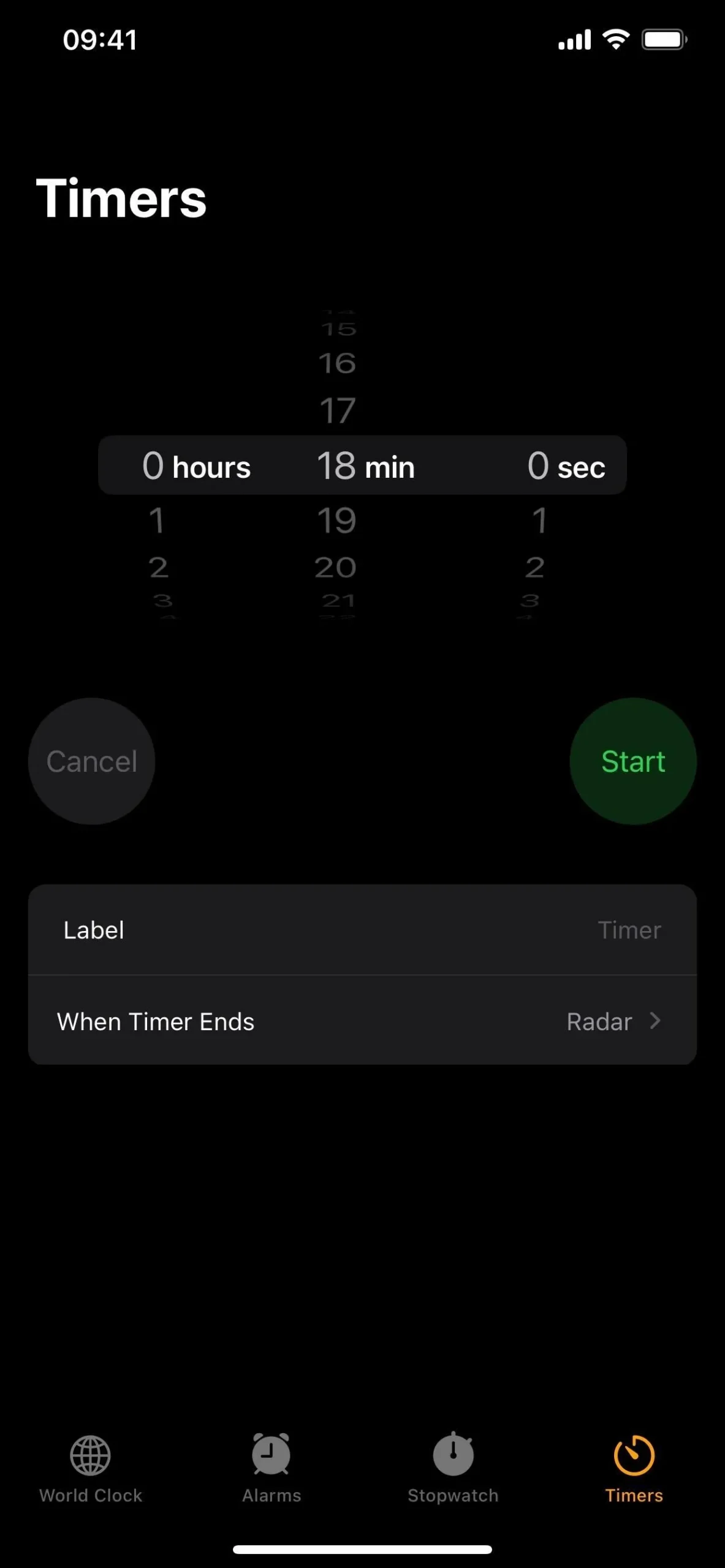This screenshot has width=725, height=1568.
Task: Tap the Timers timer icon
Action: pyautogui.click(x=633, y=1454)
